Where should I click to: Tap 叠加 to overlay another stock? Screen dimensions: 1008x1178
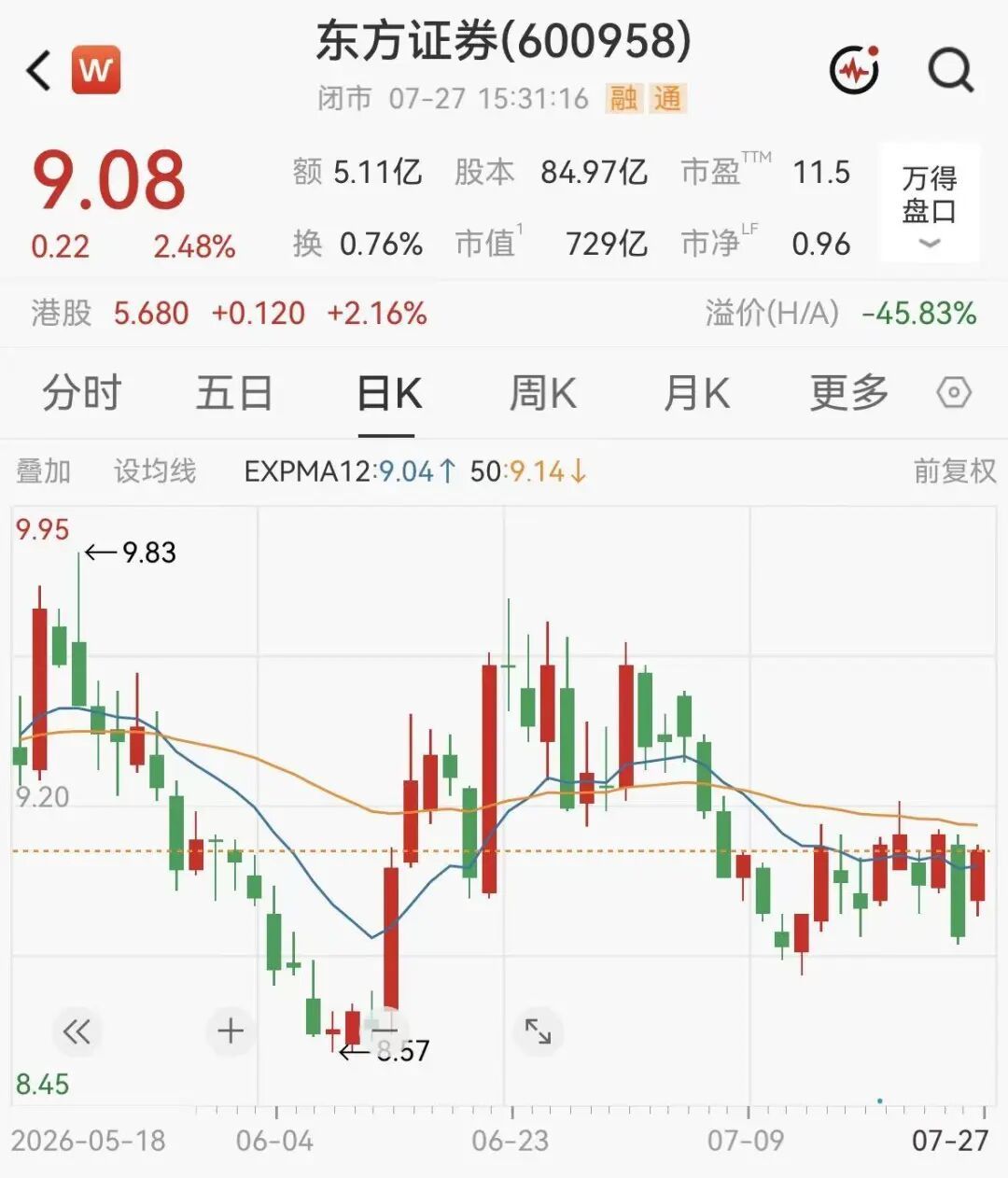point(43,471)
